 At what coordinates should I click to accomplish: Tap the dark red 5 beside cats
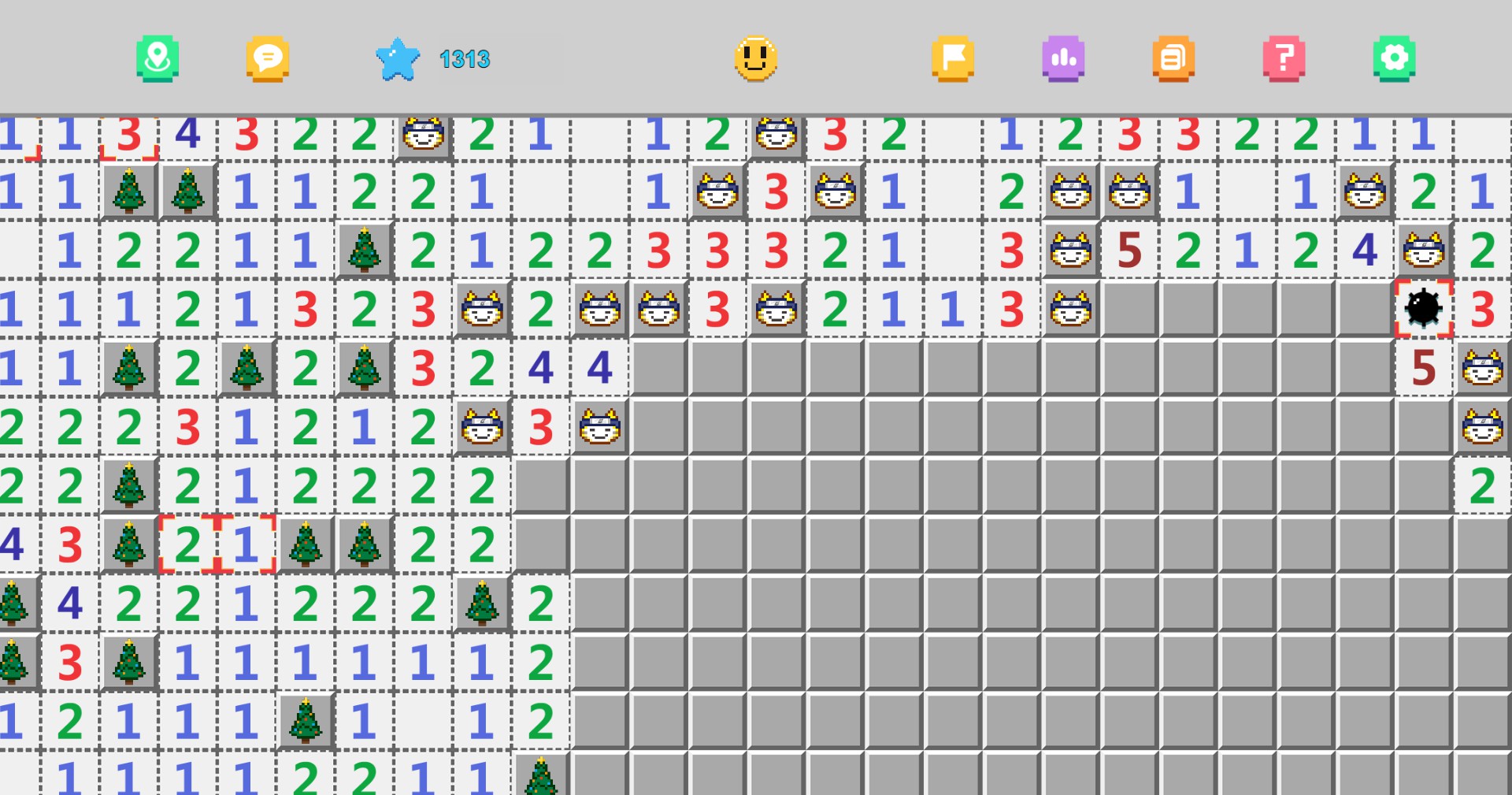(x=1129, y=250)
